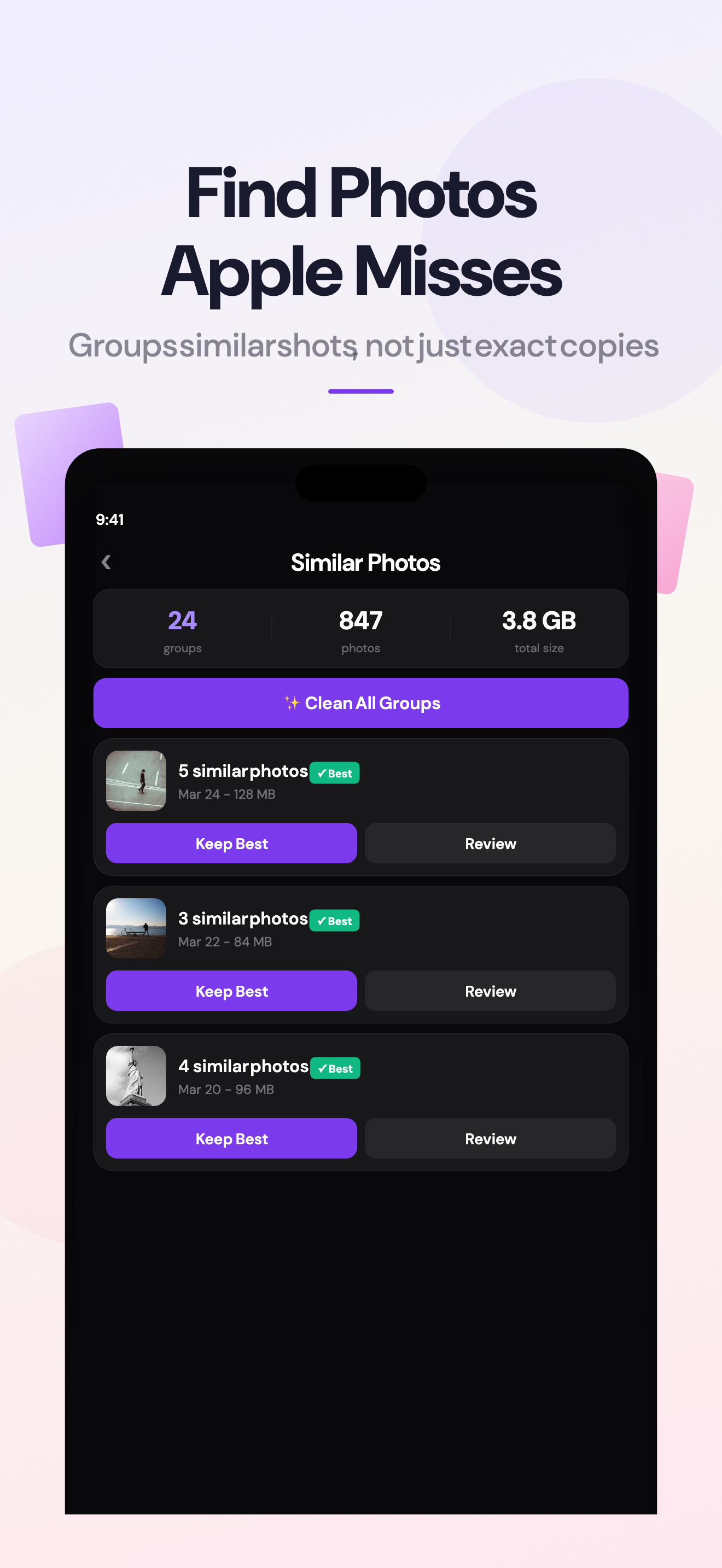722x1568 pixels.
Task: Expand the 5 similar photos group
Action: click(x=242, y=771)
